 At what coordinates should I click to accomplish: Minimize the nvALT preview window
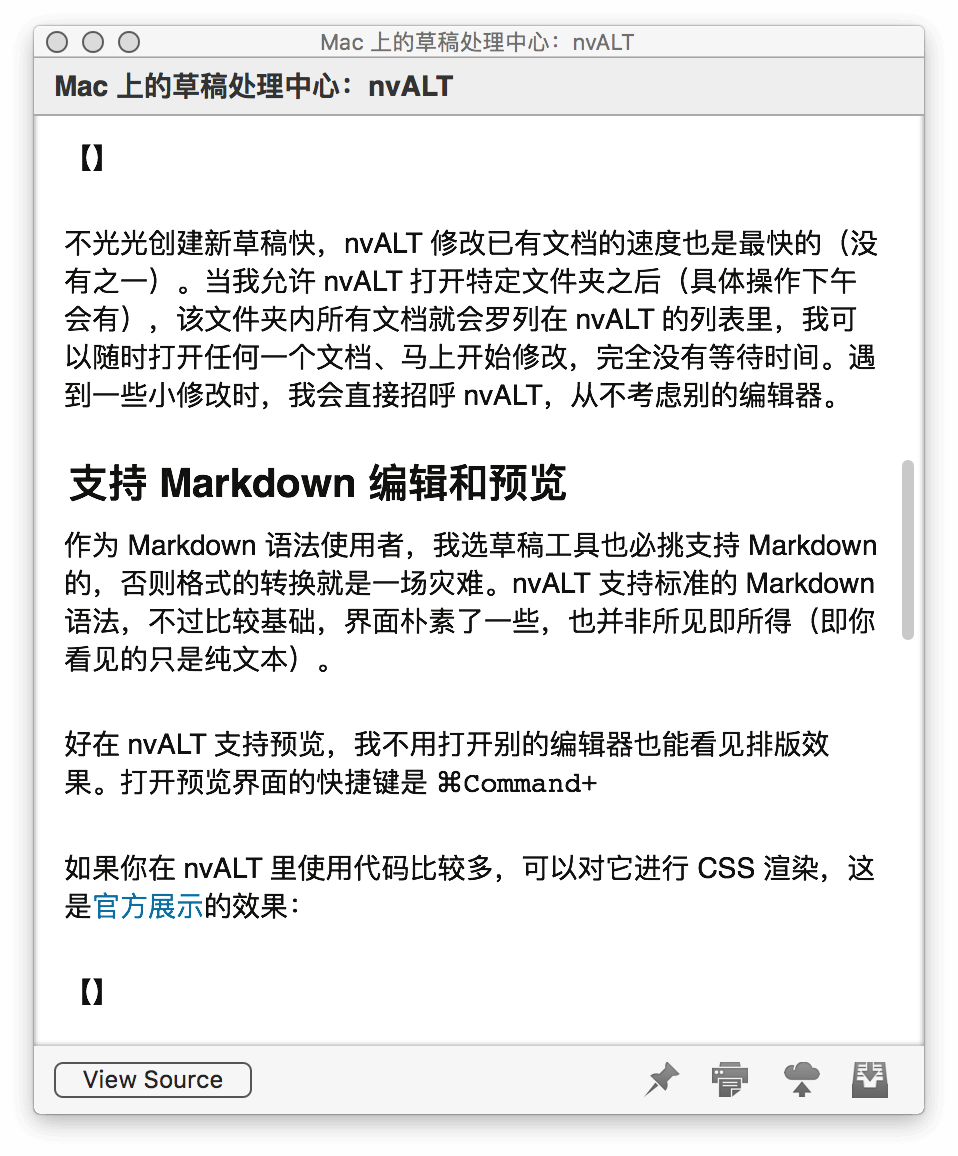click(93, 42)
